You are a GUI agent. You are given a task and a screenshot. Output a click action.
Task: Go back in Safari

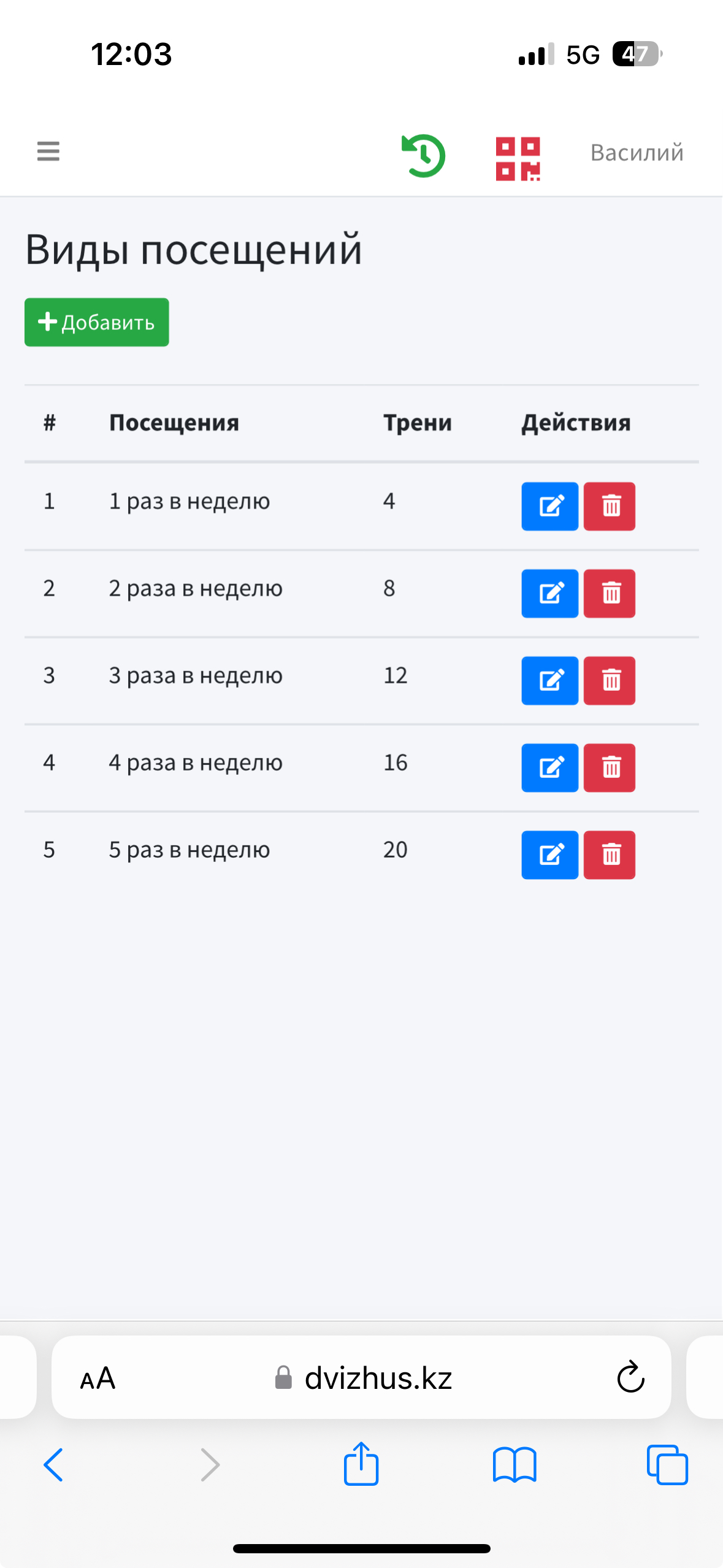click(53, 1465)
